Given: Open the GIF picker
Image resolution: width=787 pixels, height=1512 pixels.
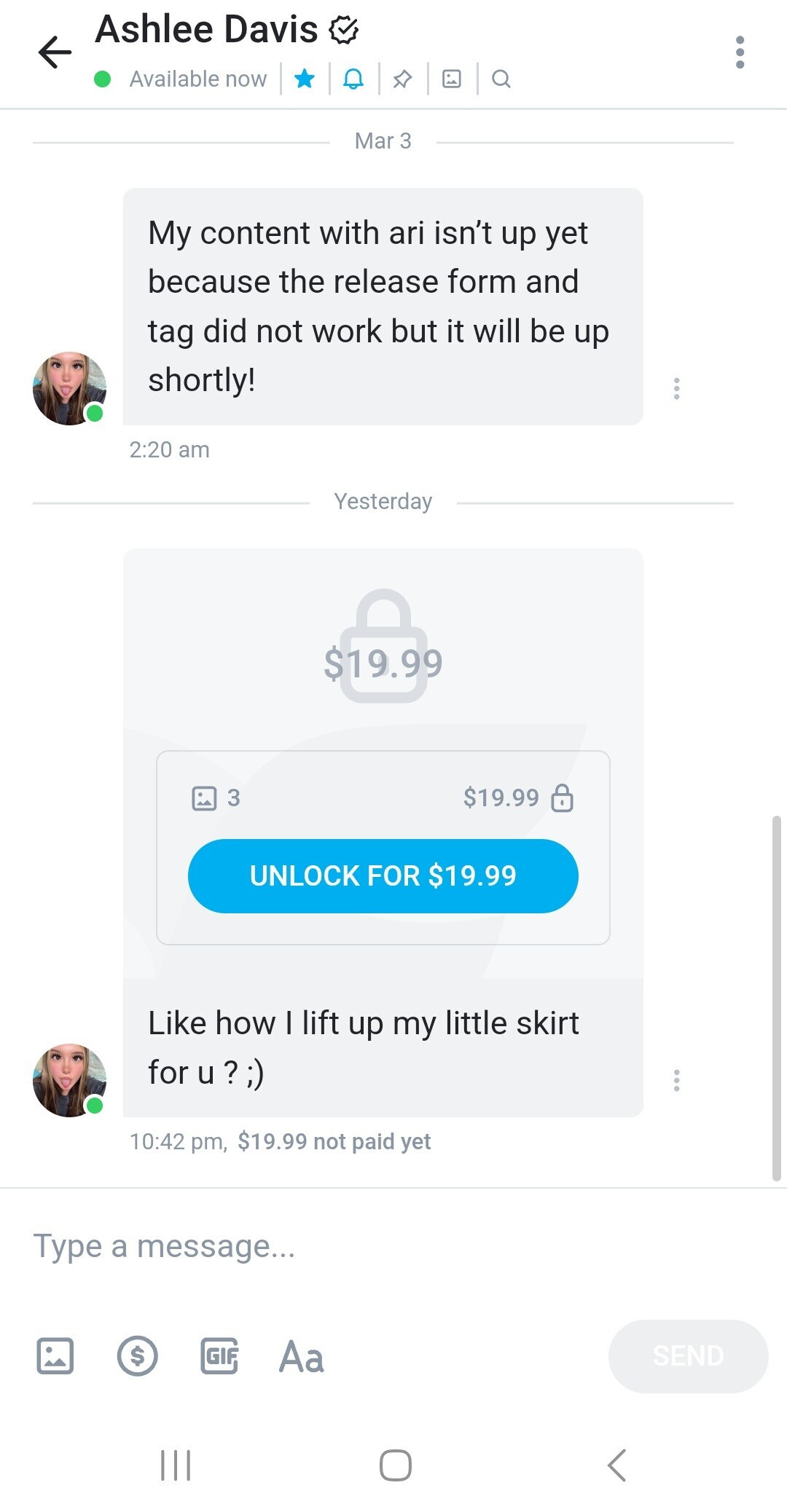Looking at the screenshot, I should (219, 1356).
